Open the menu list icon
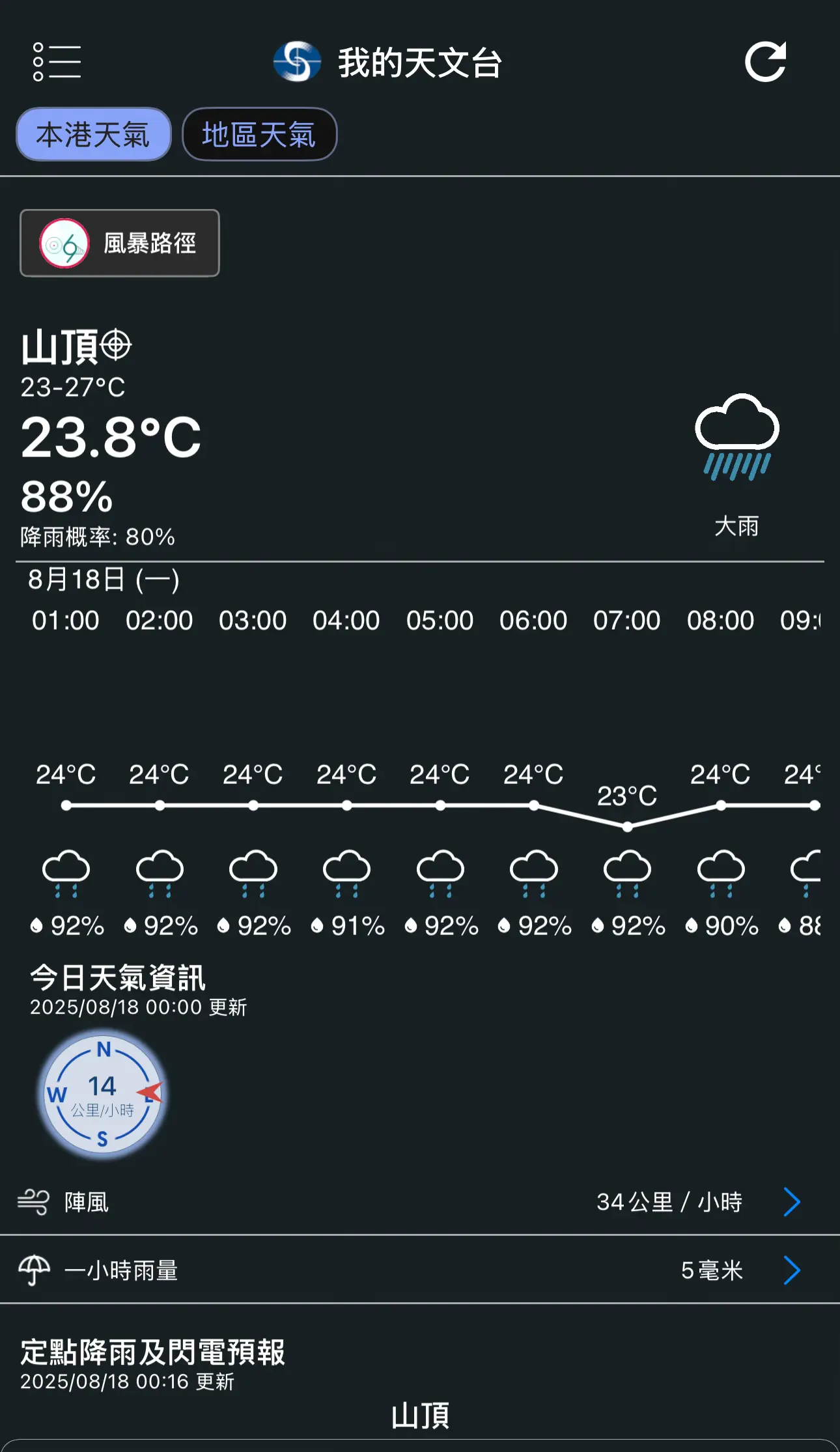Screen dimensions: 840x1452 click(57, 63)
